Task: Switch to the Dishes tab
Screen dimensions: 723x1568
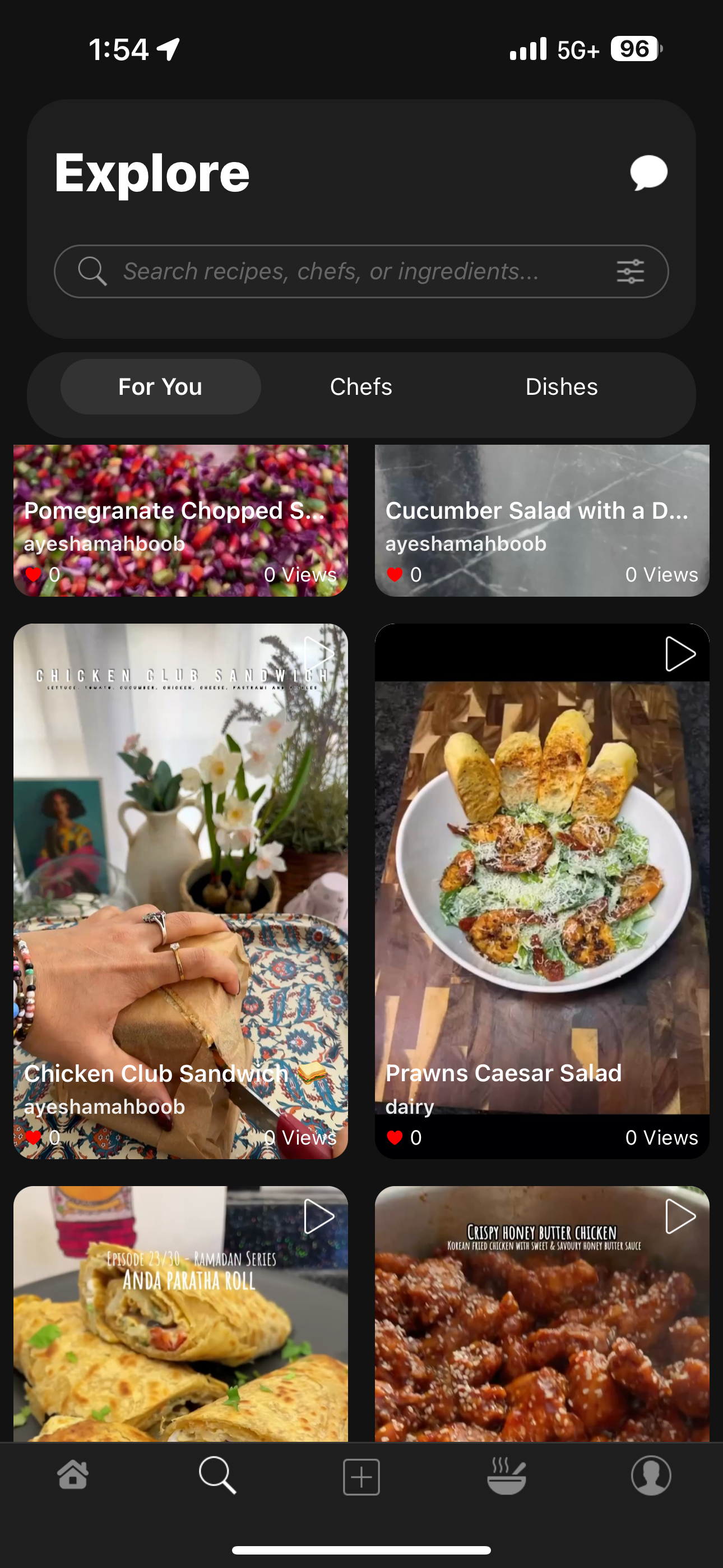Action: tap(561, 387)
